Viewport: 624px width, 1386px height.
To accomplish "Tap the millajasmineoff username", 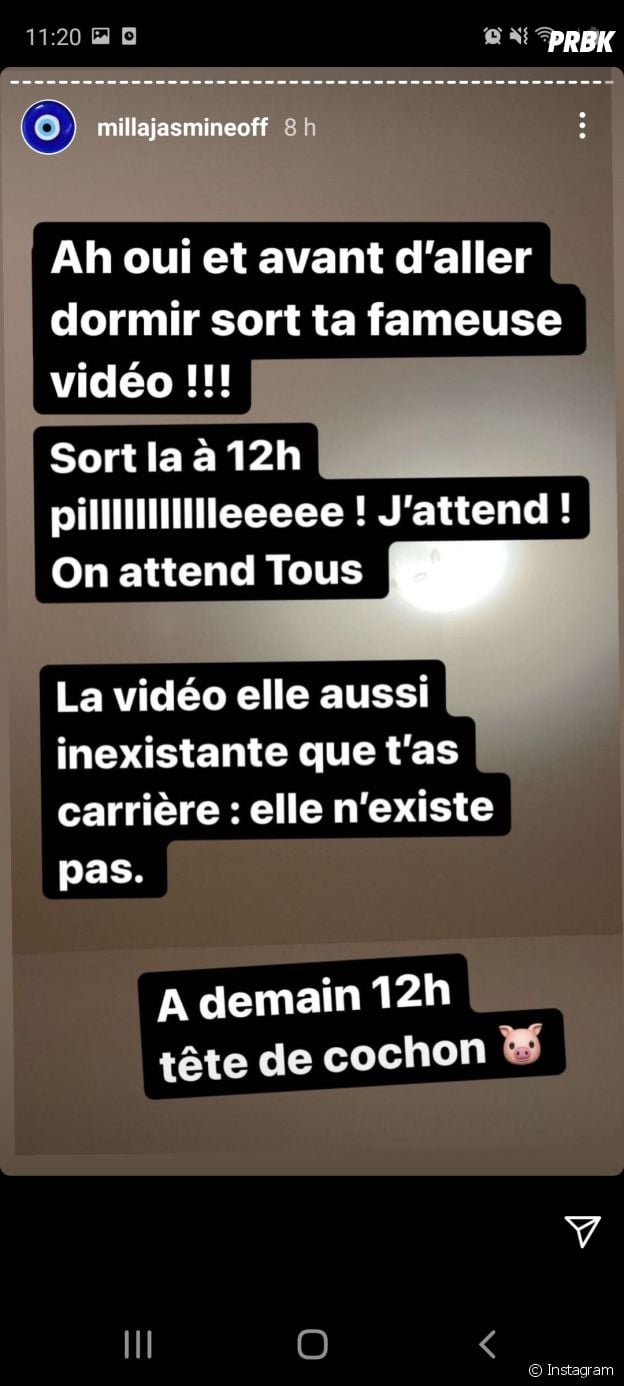I will point(183,128).
